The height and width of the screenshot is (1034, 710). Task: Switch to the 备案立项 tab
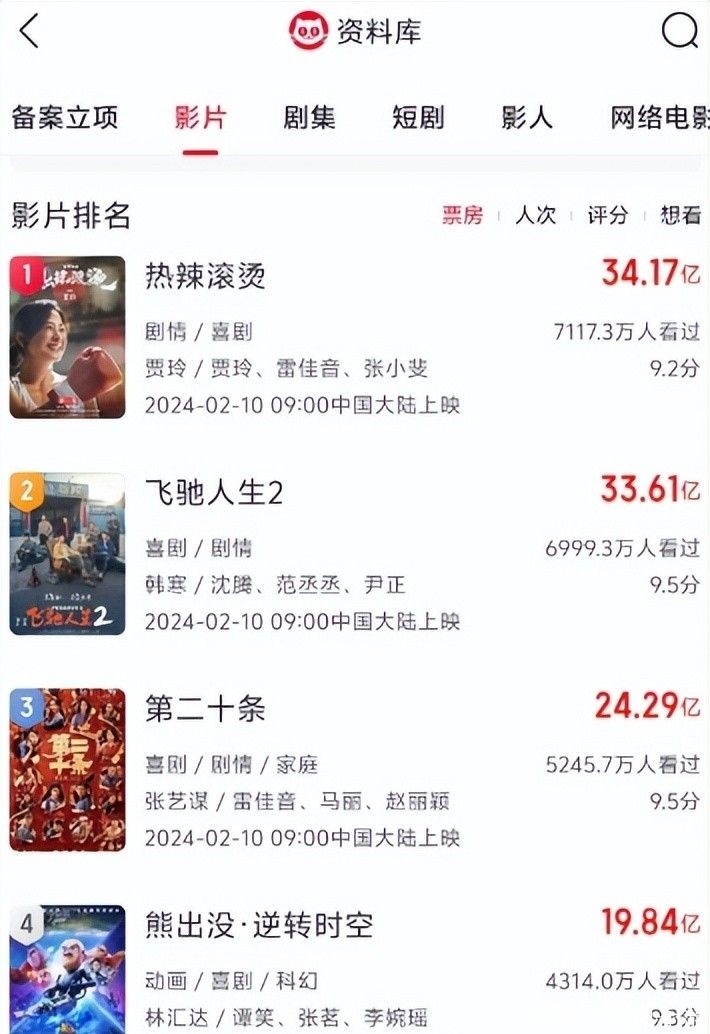tap(65, 117)
